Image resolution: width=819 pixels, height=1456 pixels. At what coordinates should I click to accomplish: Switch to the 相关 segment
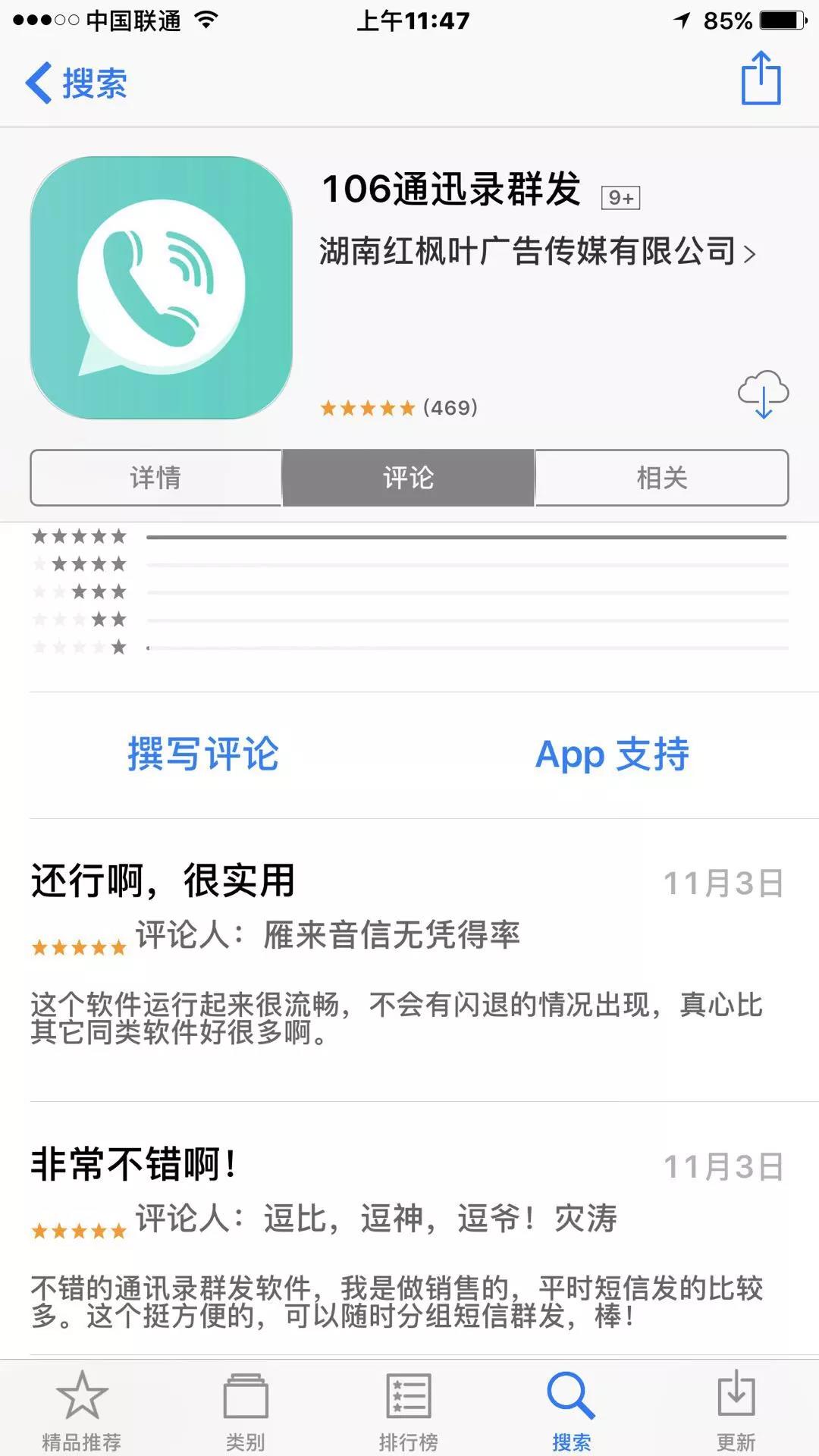point(661,478)
